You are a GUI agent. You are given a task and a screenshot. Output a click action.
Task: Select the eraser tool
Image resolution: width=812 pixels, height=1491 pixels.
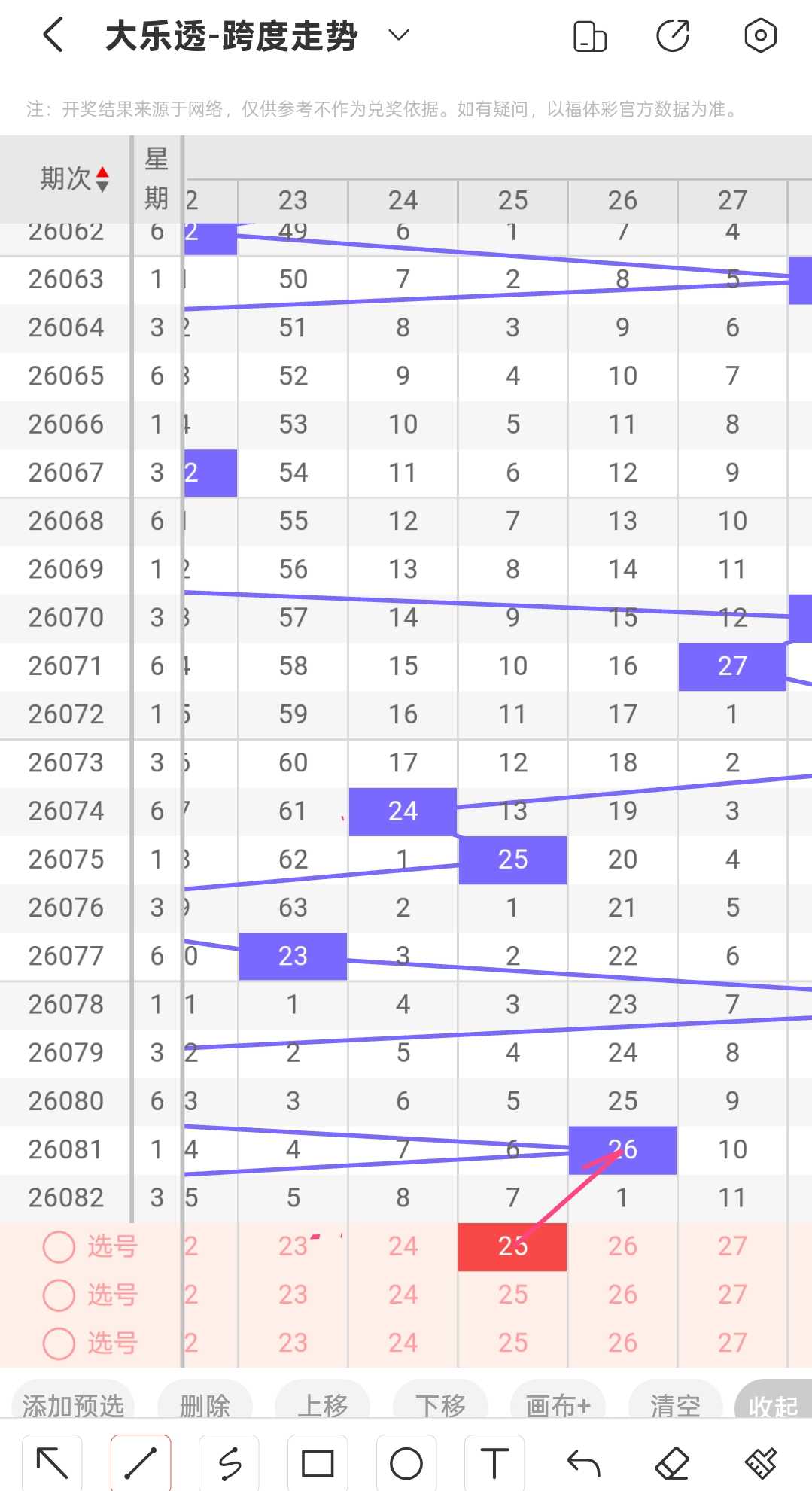tap(672, 1463)
